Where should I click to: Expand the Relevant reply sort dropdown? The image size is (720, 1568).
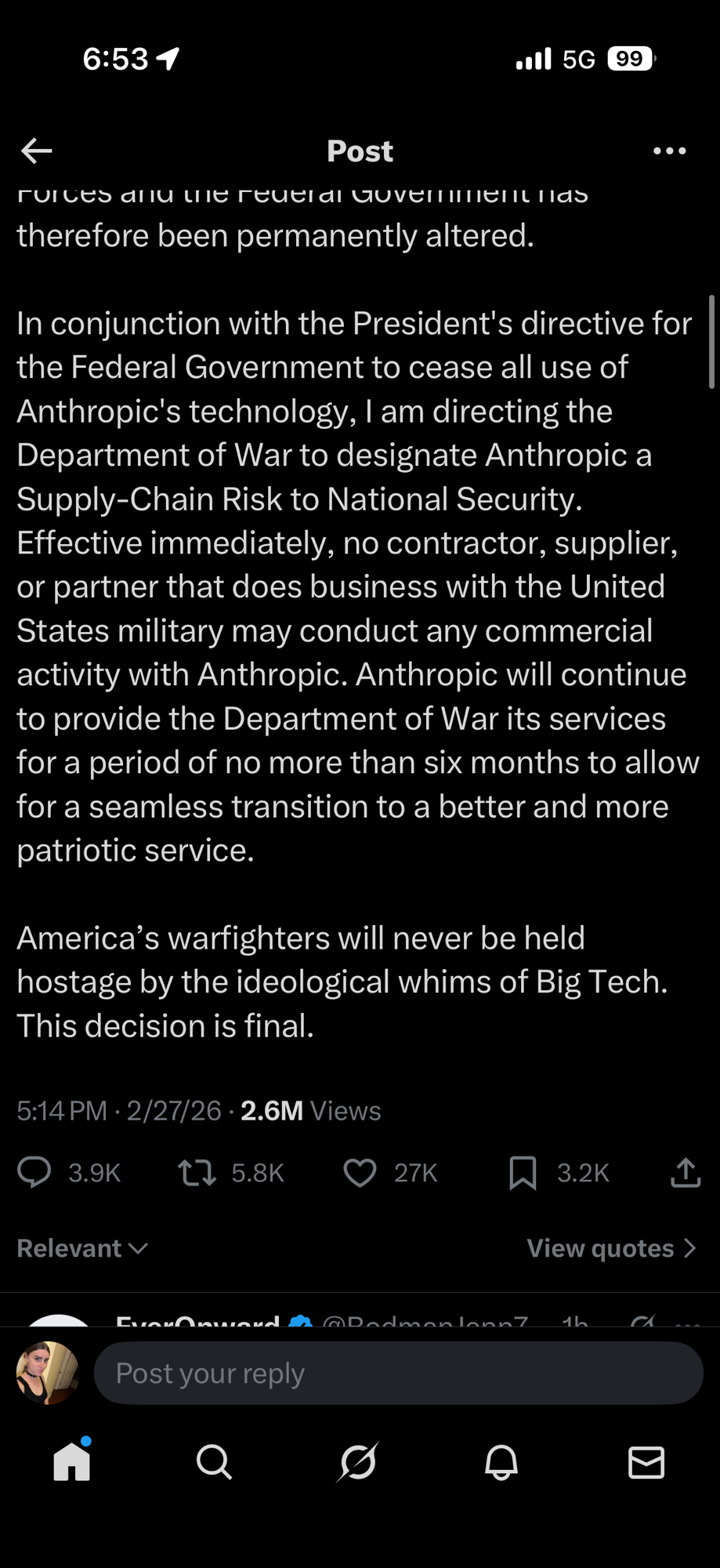click(82, 1248)
